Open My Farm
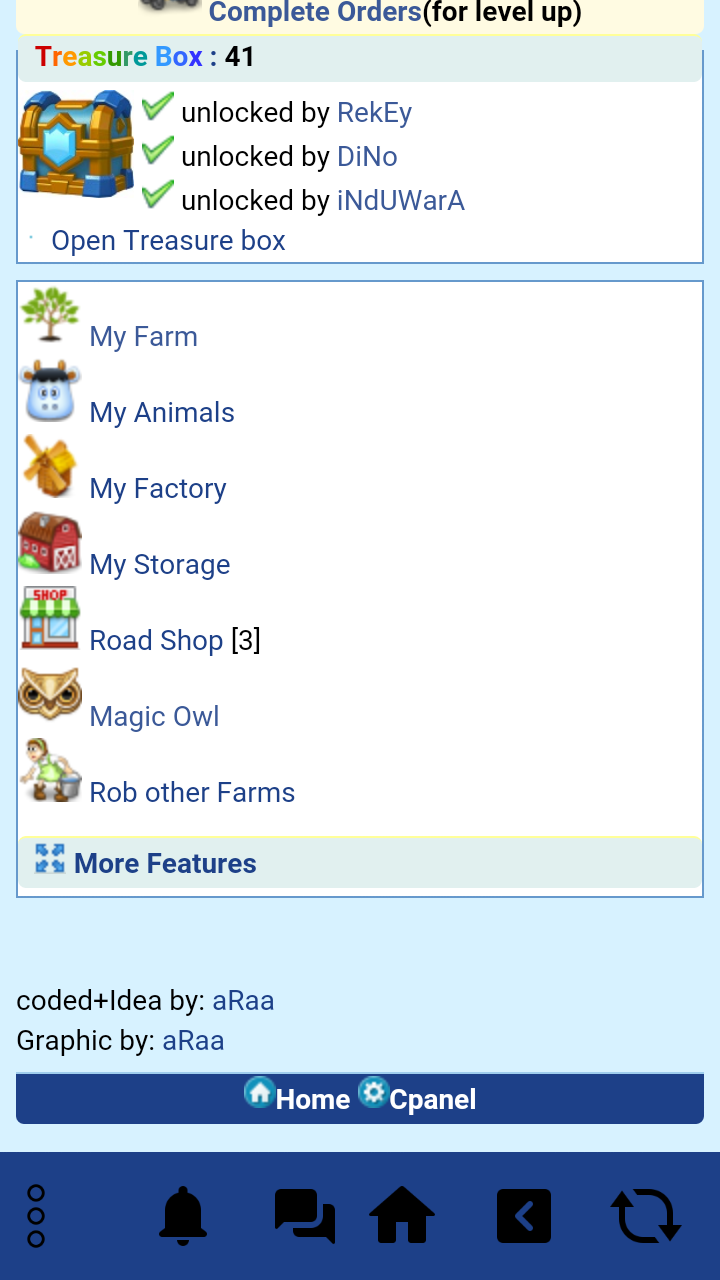Image resolution: width=720 pixels, height=1280 pixels. 143,337
